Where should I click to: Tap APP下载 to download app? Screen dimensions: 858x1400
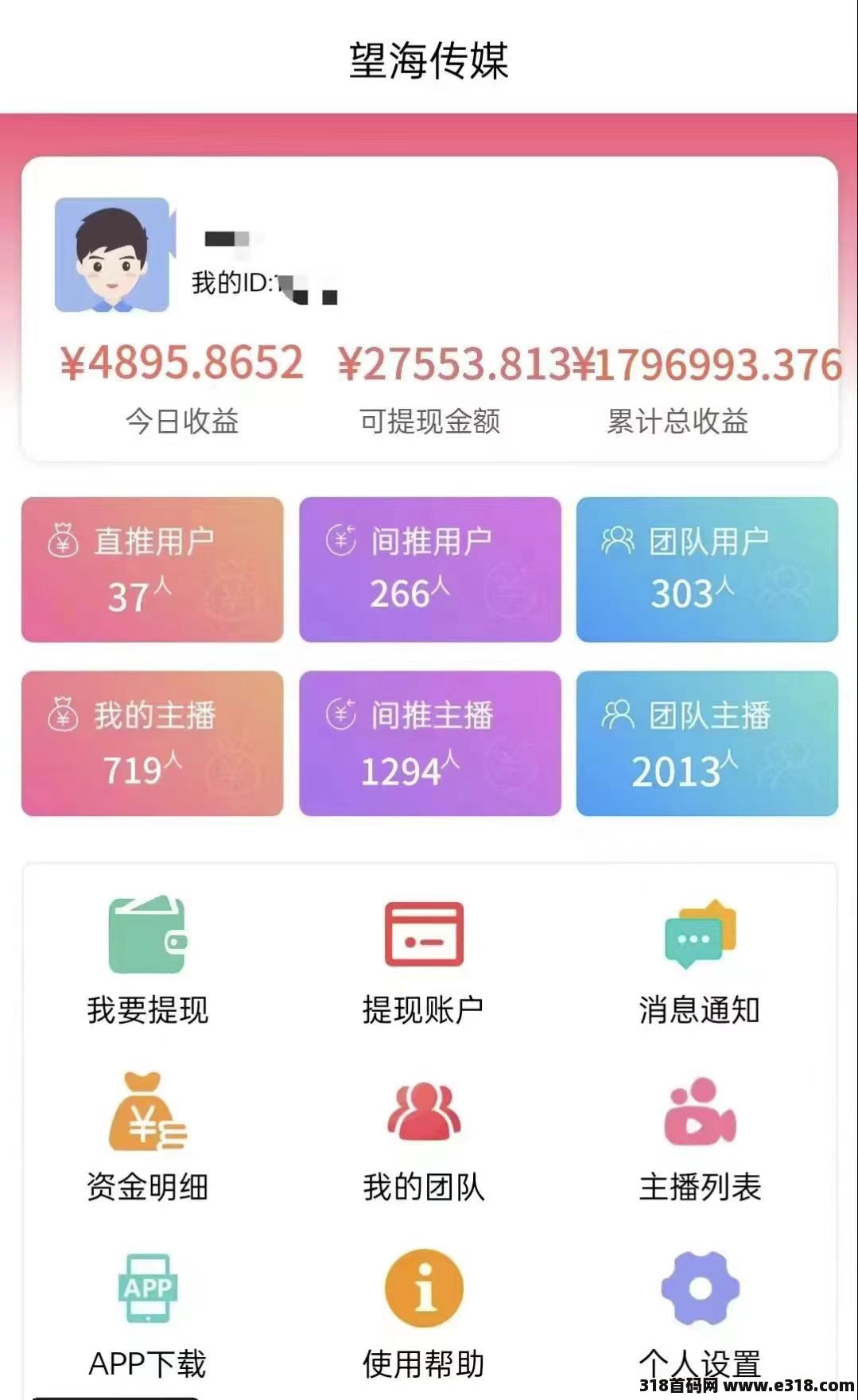147,1314
